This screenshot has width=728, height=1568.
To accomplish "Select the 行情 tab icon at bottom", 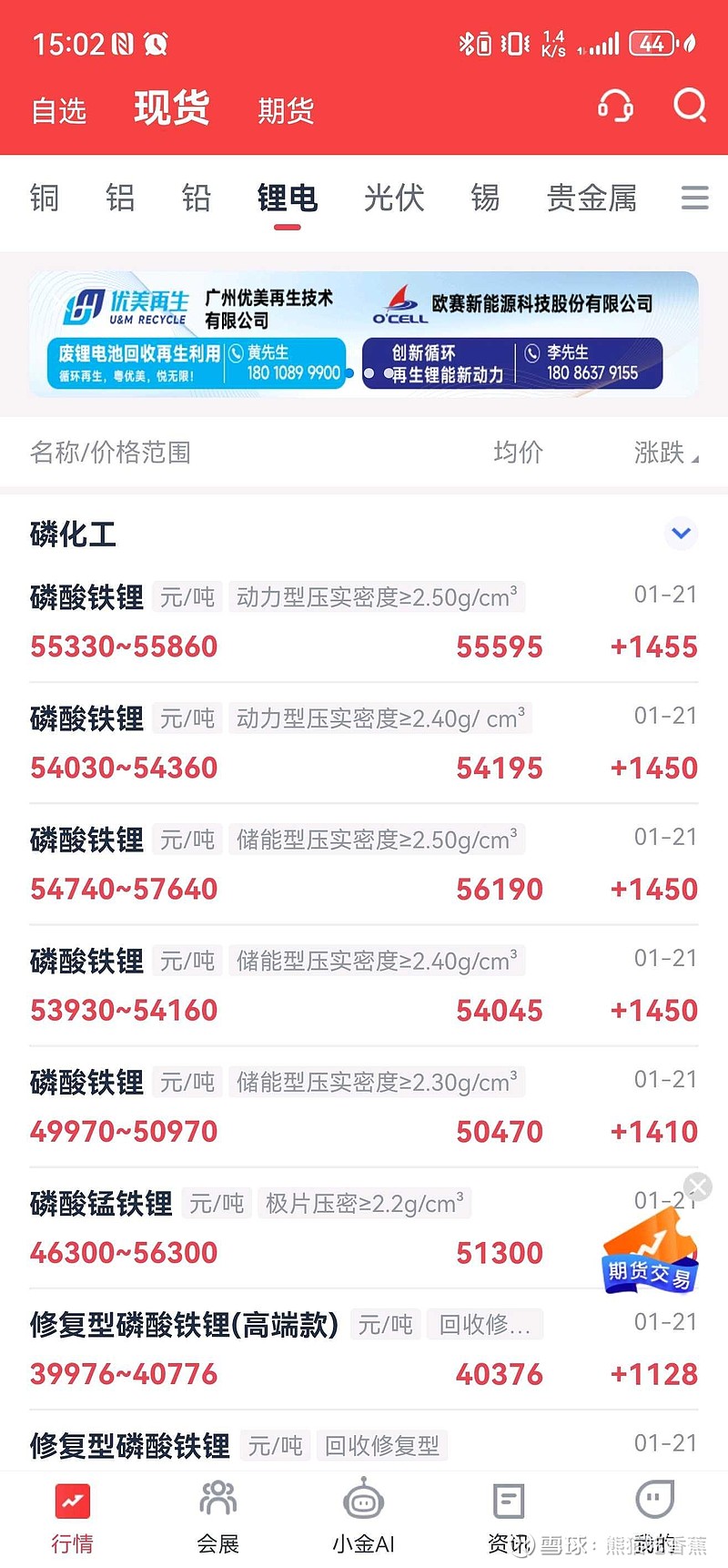I will 72,1498.
